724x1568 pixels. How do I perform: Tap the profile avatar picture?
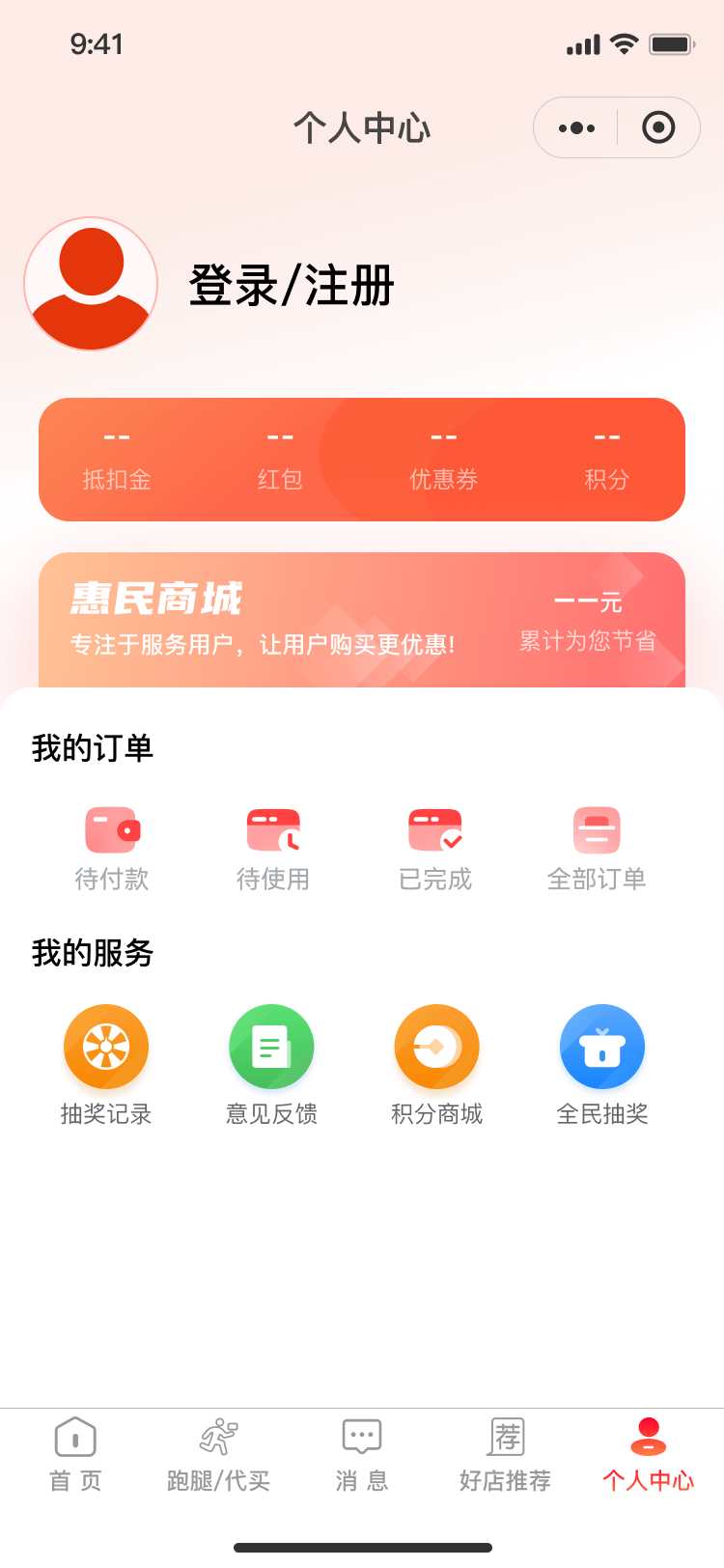(x=91, y=284)
